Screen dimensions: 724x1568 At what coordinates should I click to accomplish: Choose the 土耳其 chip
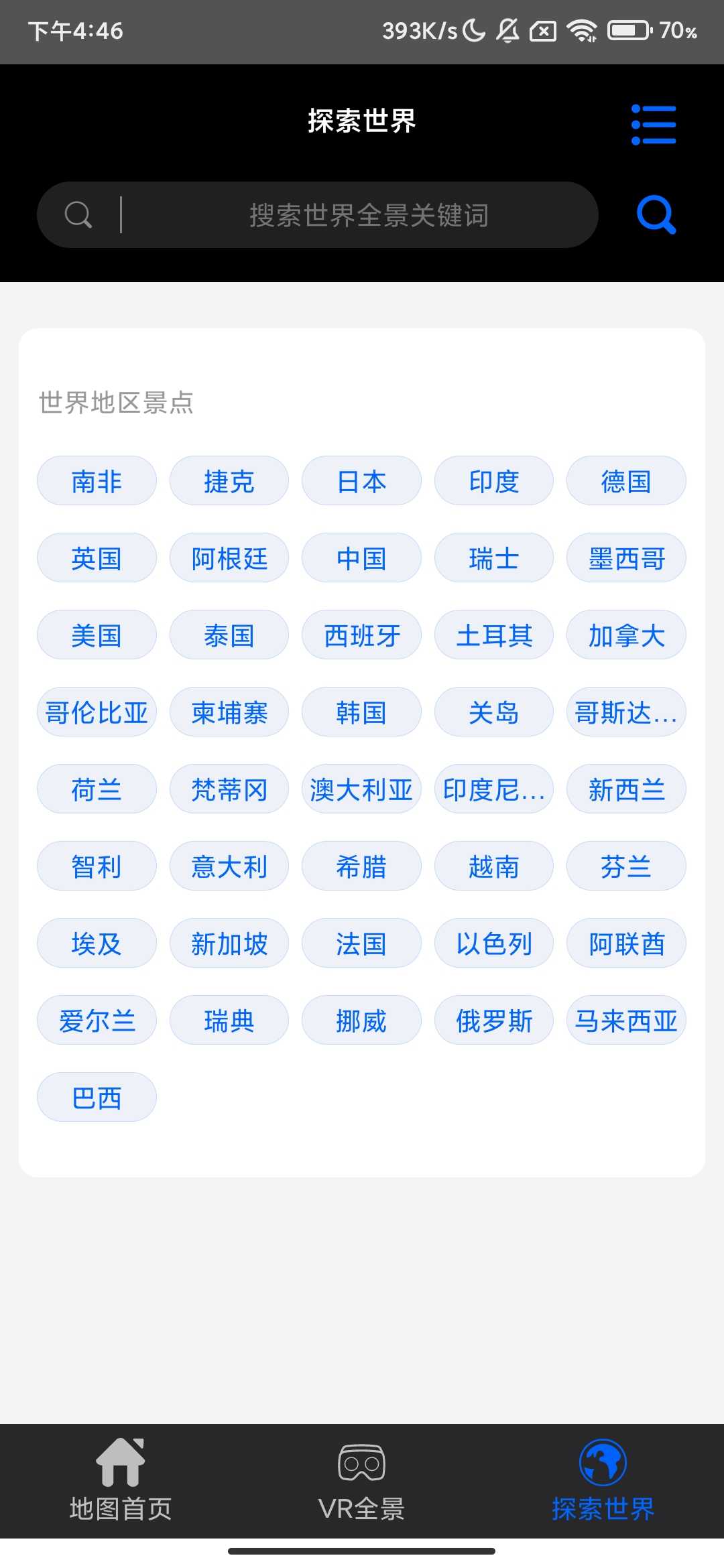494,635
